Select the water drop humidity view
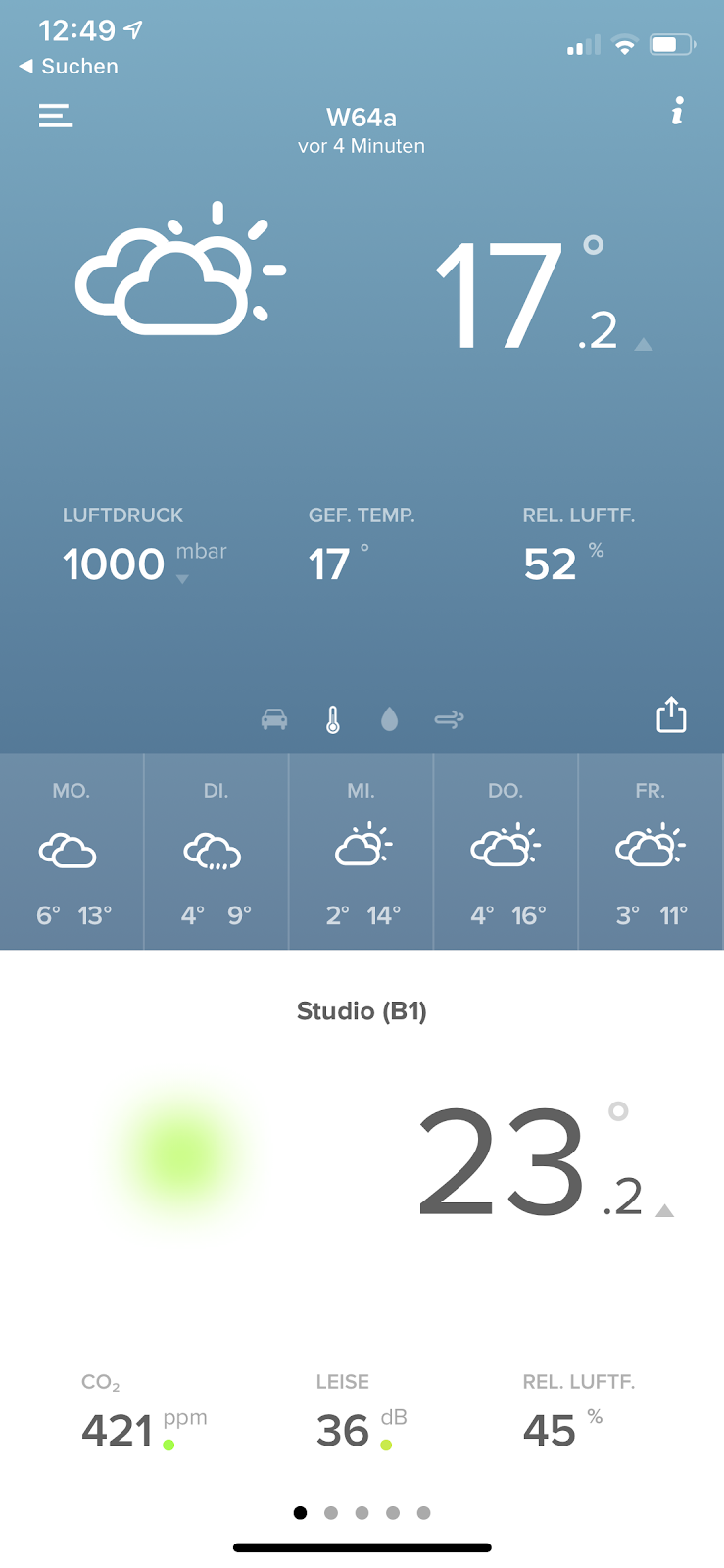 [x=390, y=720]
